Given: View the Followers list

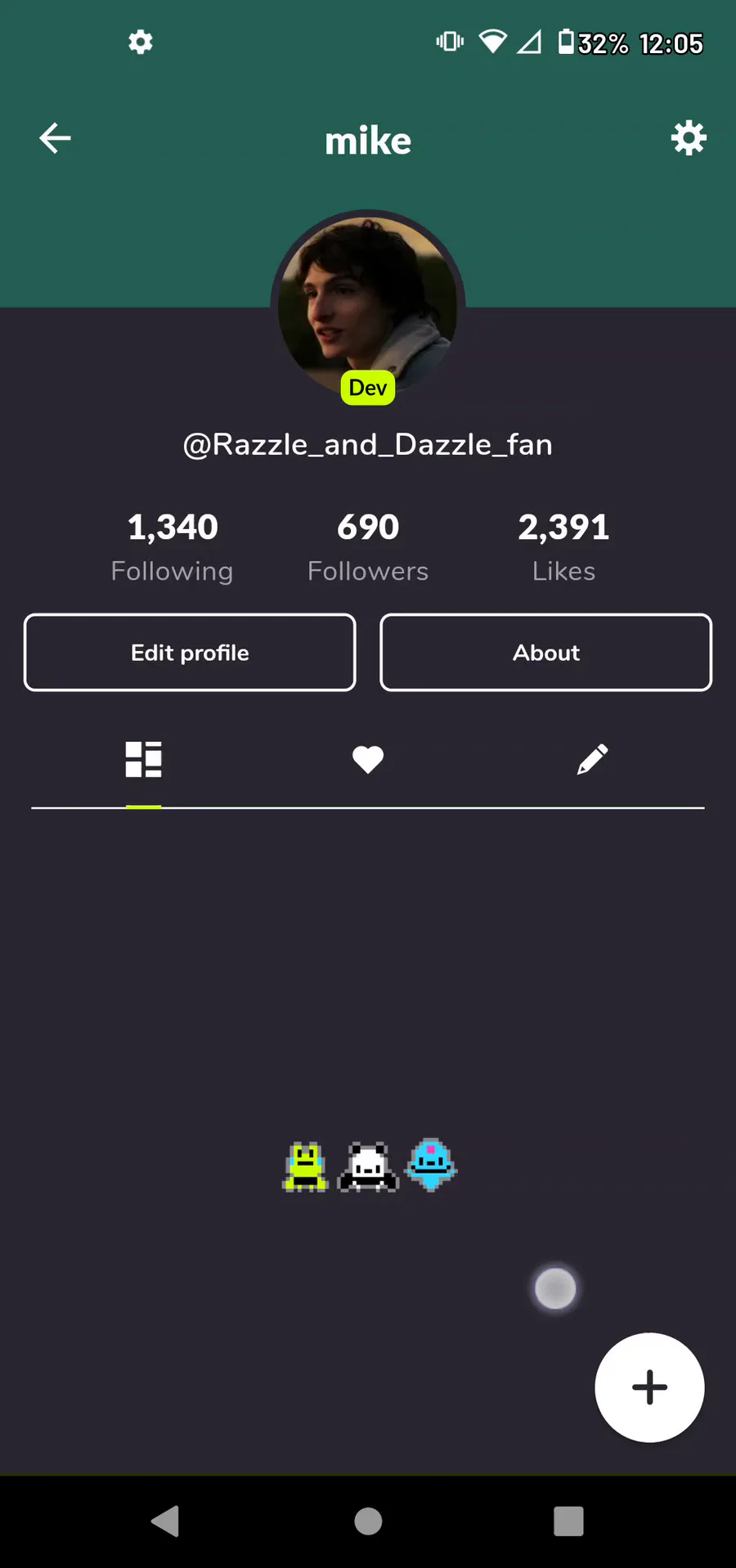Looking at the screenshot, I should coord(368,546).
